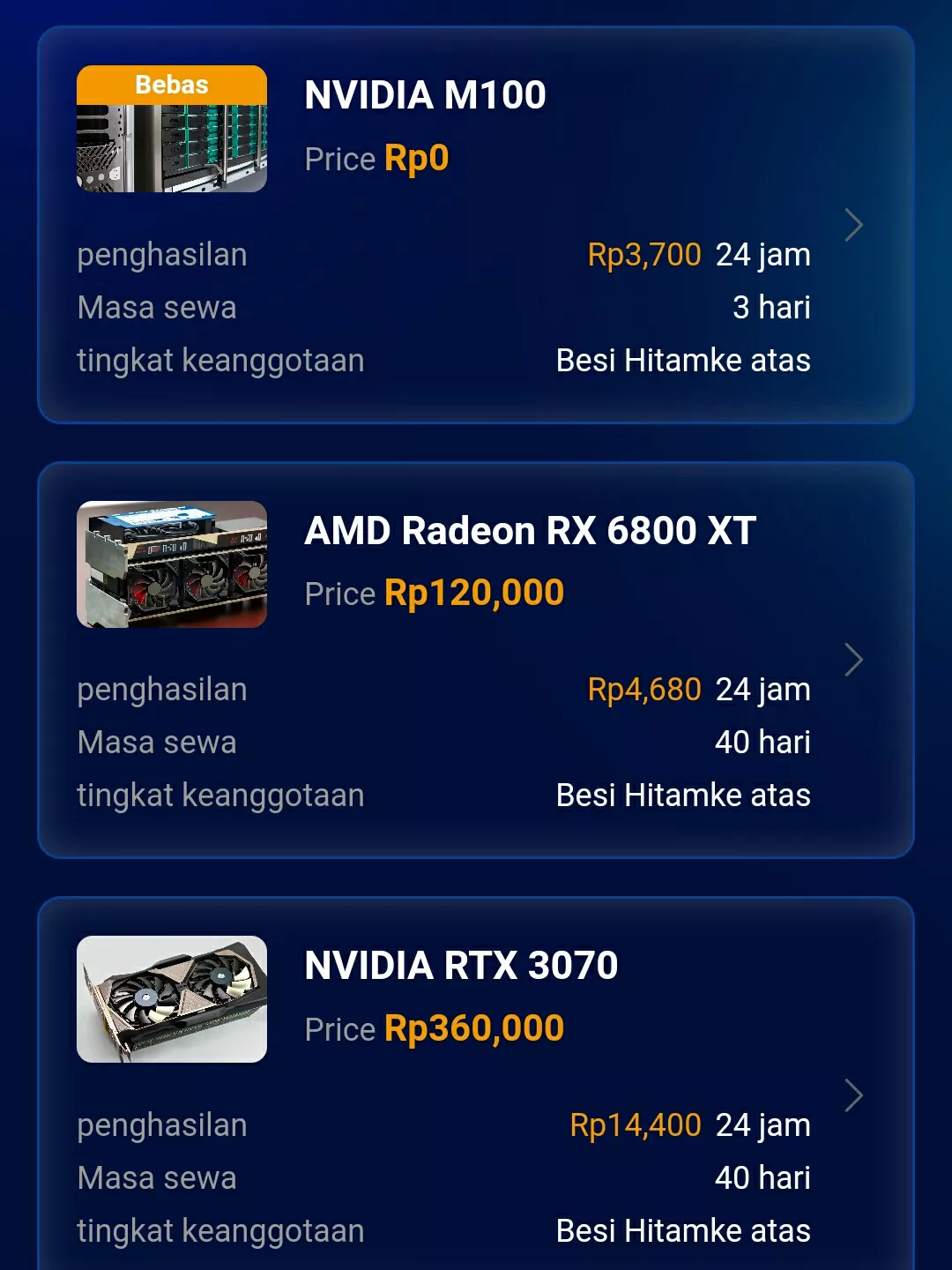
Task: Open the NVIDIA RTX 3070 card
Action: (476, 1094)
